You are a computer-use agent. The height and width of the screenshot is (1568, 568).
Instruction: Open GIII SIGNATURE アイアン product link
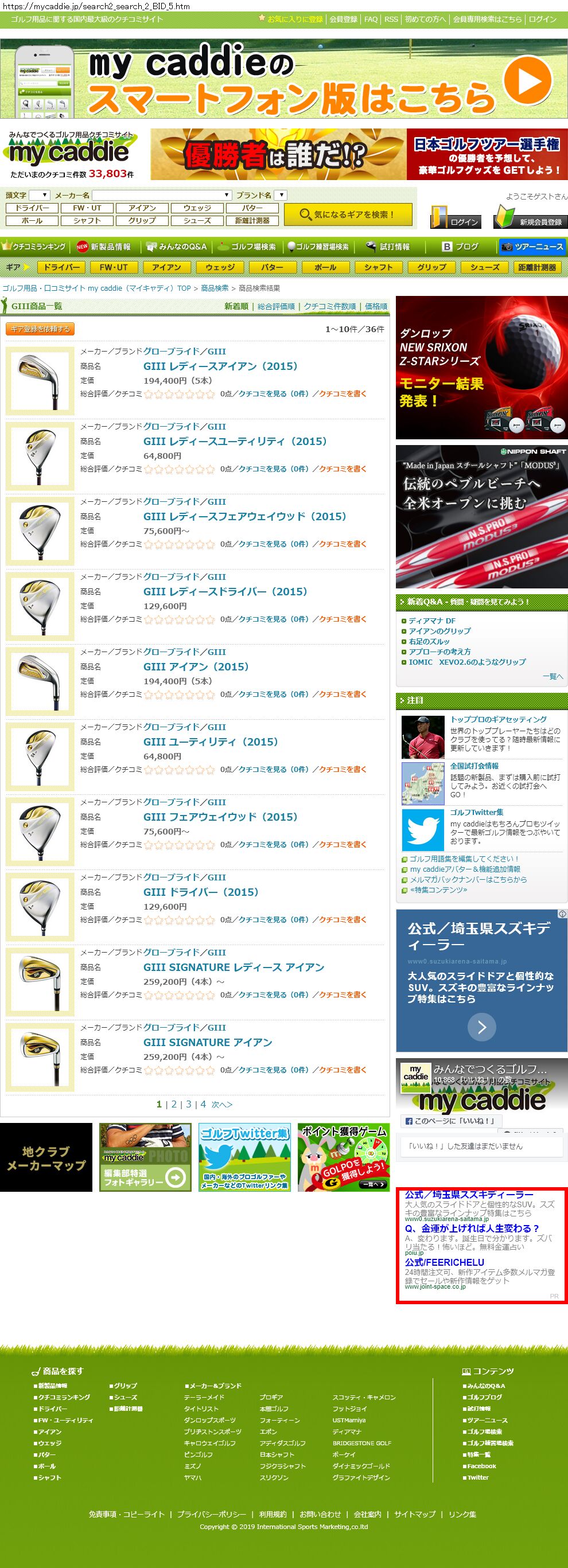[x=208, y=1042]
